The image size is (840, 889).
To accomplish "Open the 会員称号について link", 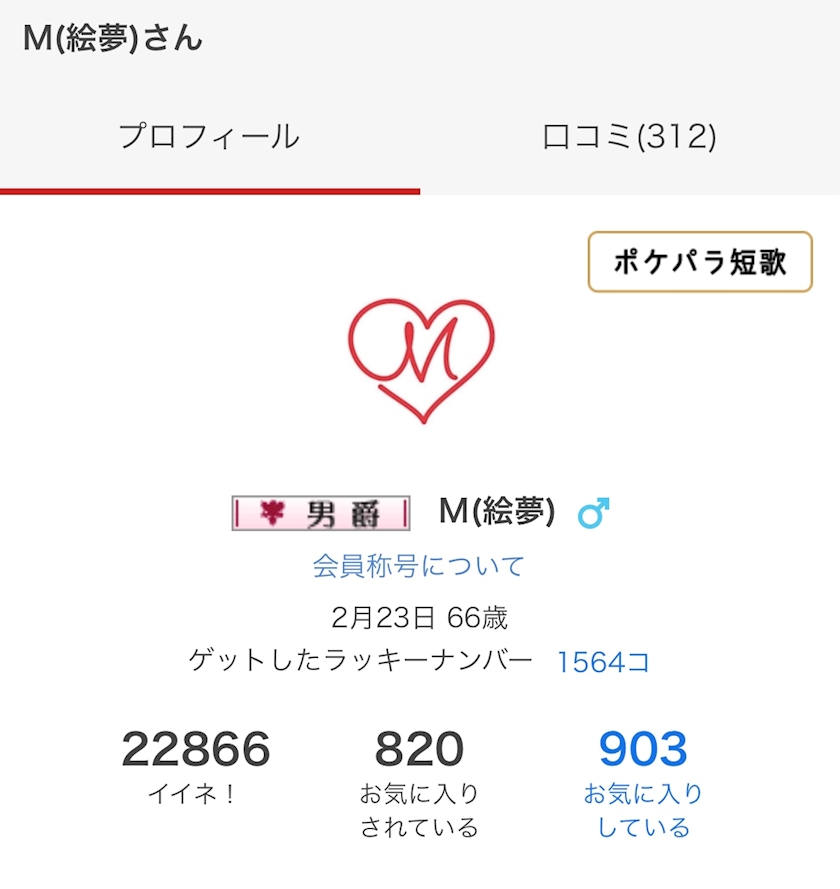I will tap(418, 566).
